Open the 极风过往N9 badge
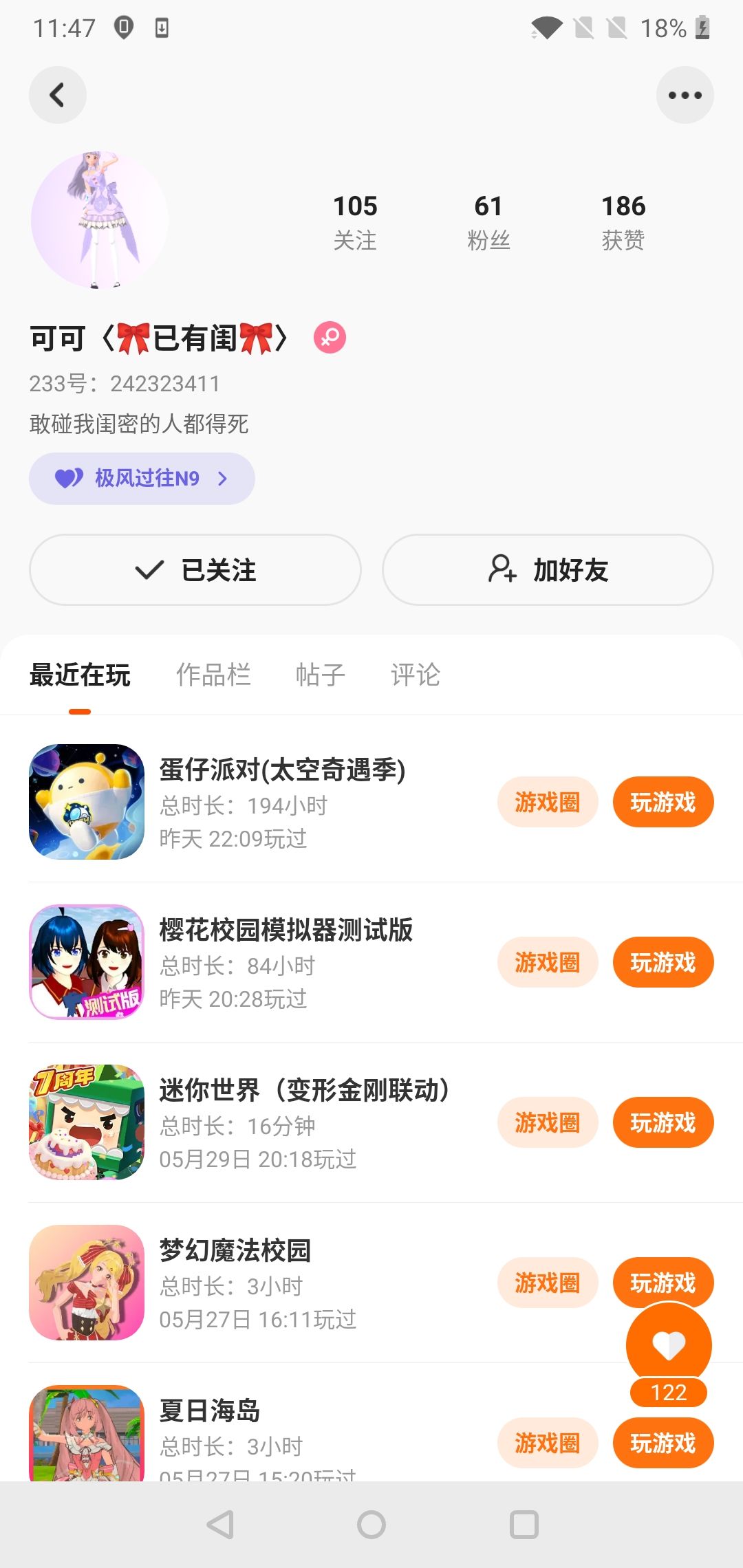The width and height of the screenshot is (743, 1568). pyautogui.click(x=142, y=478)
